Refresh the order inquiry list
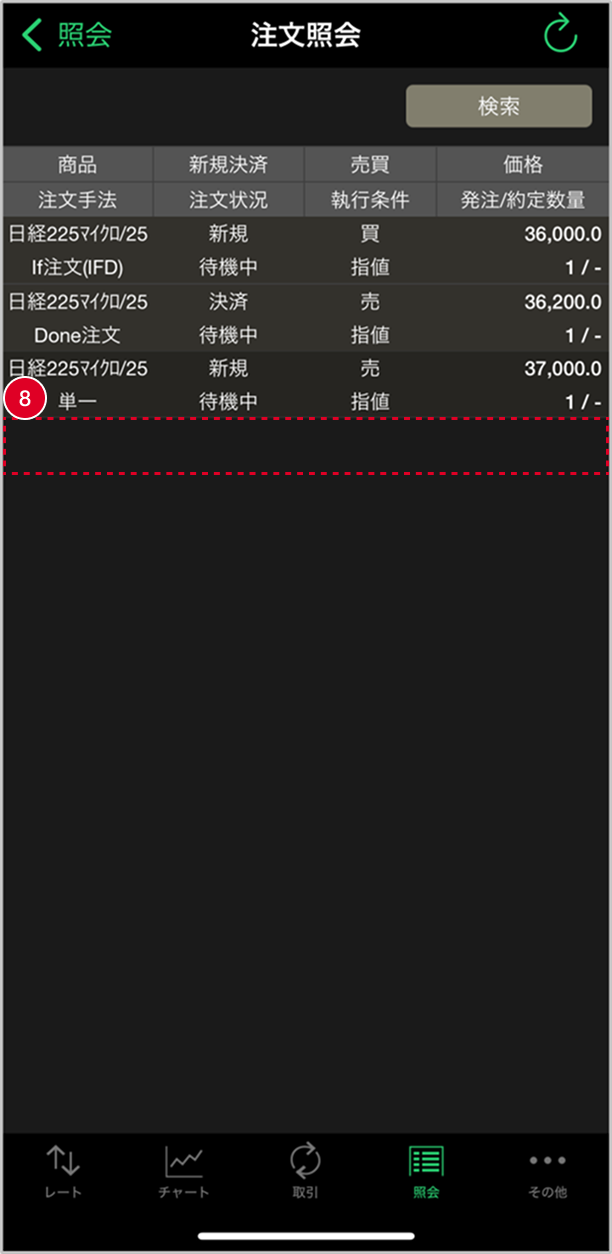Screen dimensions: 612x1254 pos(560,35)
